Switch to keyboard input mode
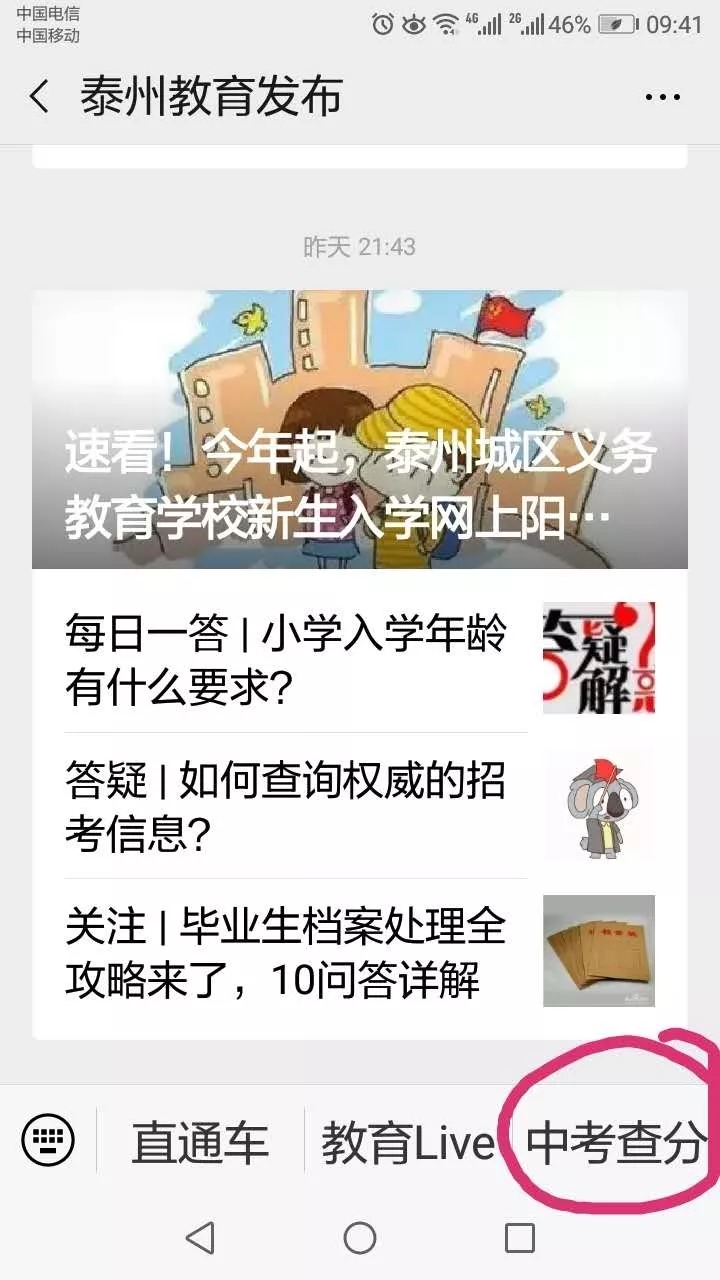The height and width of the screenshot is (1280, 720). 48,1140
